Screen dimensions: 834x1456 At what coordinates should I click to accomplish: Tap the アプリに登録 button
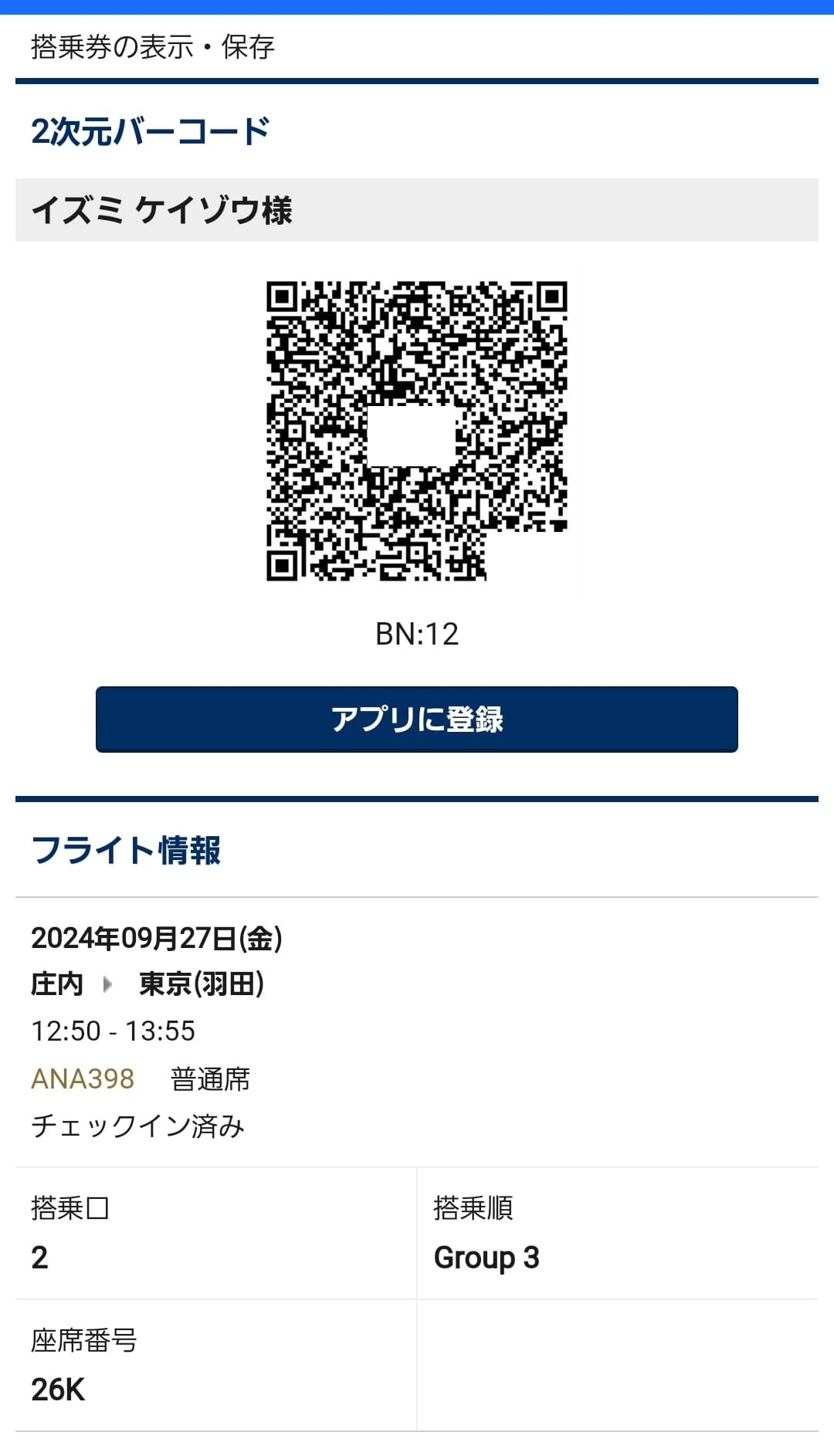417,720
